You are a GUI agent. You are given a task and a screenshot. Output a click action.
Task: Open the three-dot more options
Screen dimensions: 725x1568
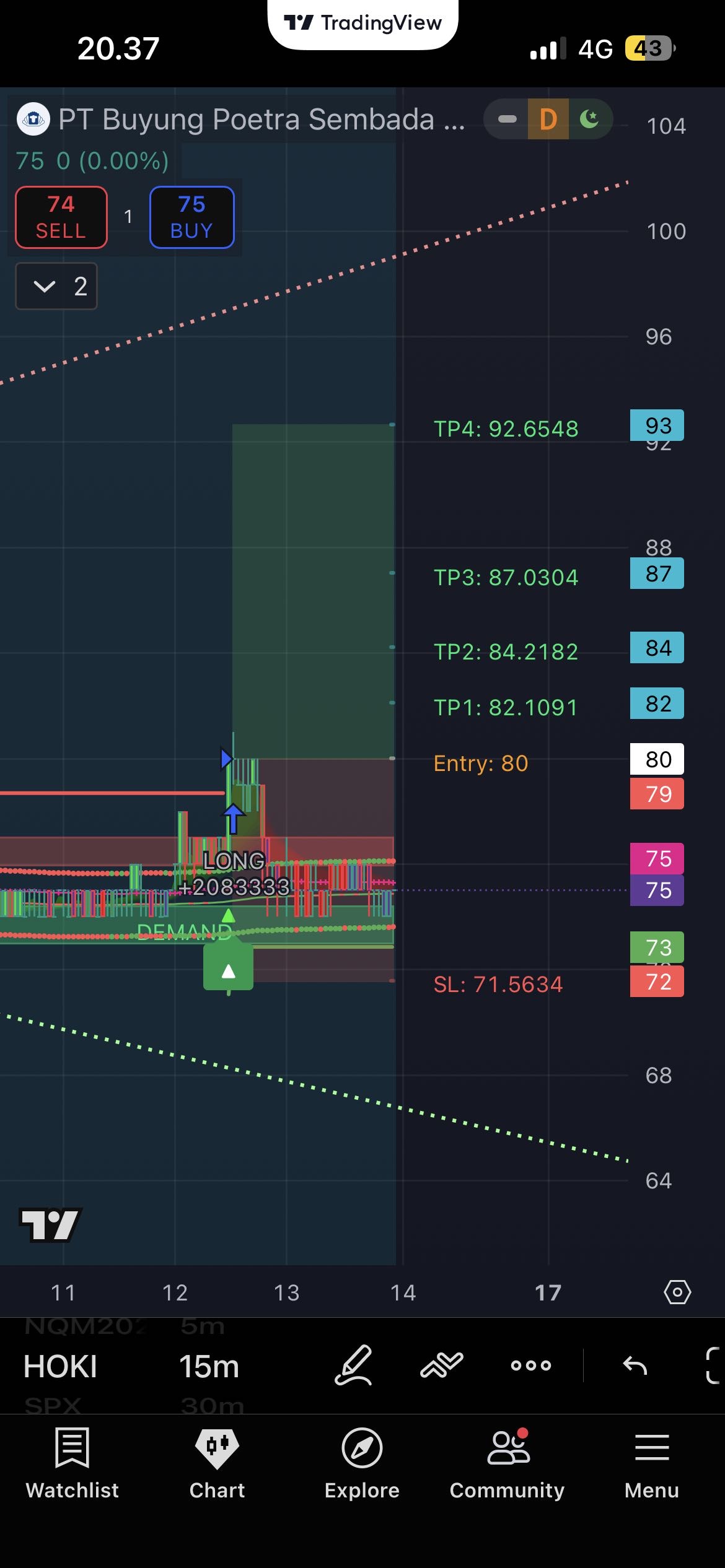[x=530, y=1365]
